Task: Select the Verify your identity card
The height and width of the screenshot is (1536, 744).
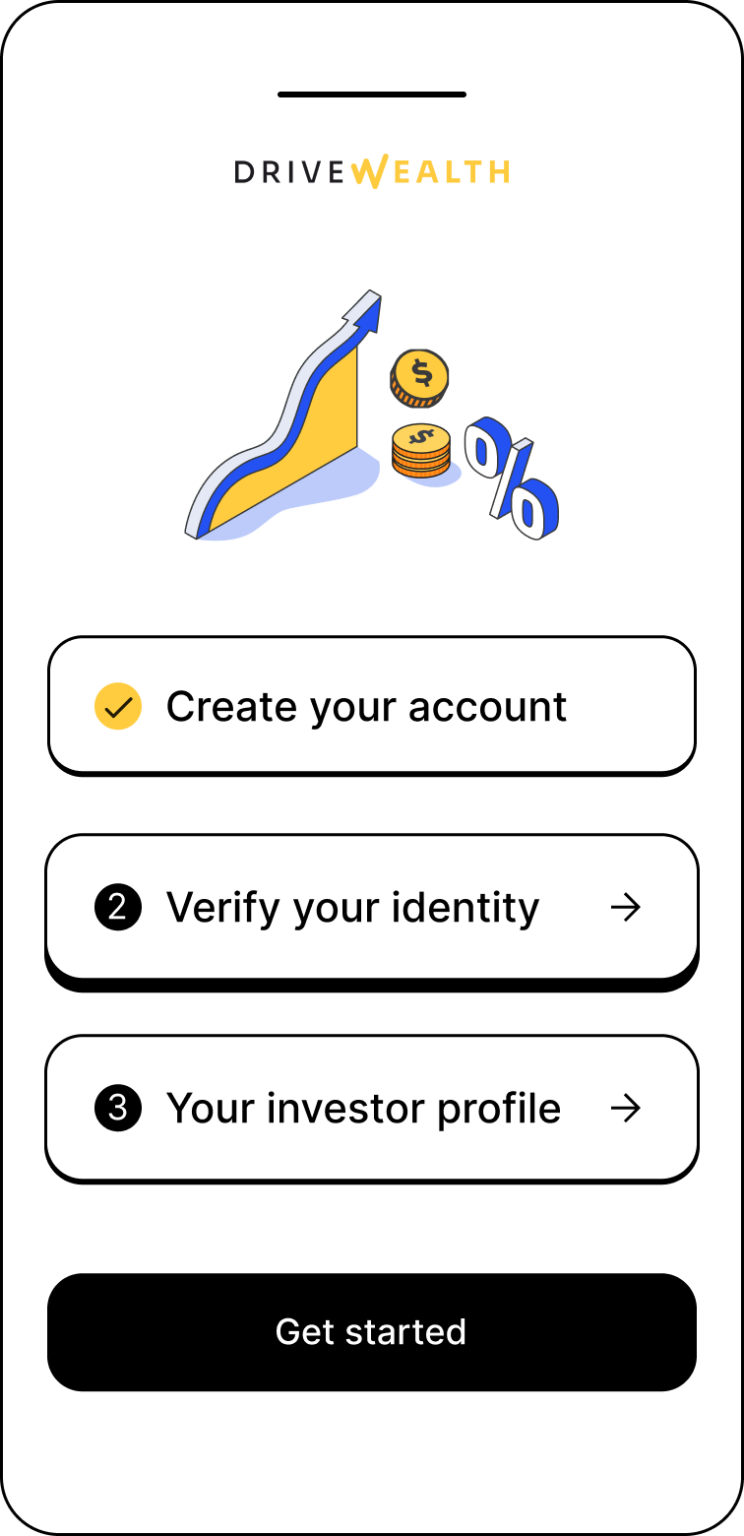Action: (x=371, y=907)
